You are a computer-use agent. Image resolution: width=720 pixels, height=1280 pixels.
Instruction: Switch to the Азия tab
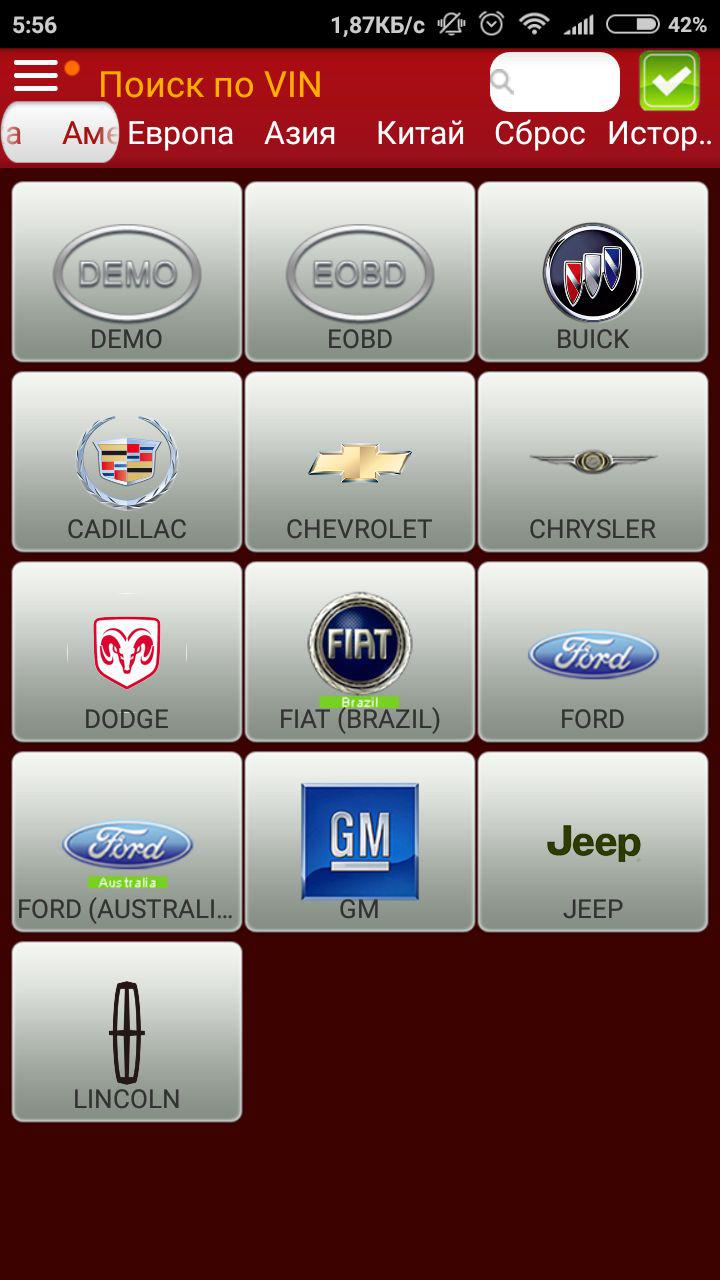click(300, 133)
